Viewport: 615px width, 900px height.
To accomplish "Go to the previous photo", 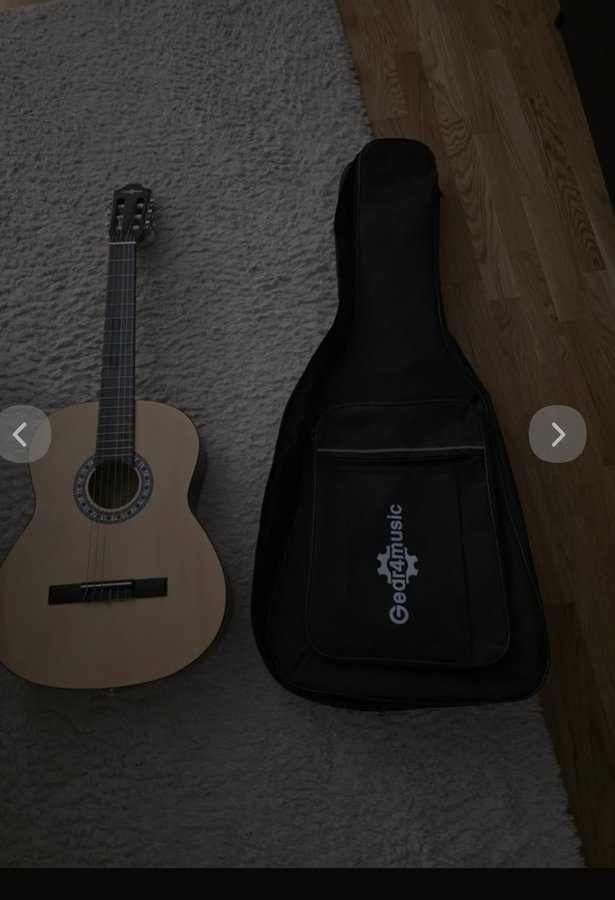I will pyautogui.click(x=20, y=434).
